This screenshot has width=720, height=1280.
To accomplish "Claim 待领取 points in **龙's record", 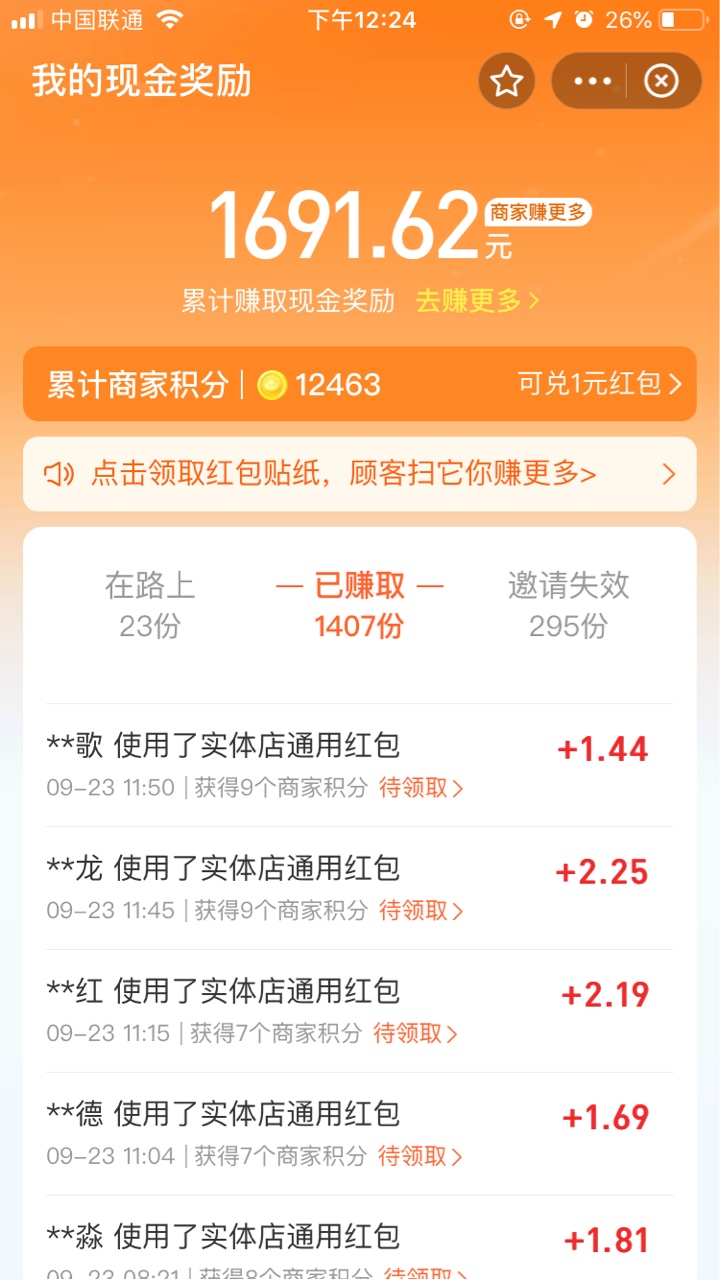I will 421,910.
